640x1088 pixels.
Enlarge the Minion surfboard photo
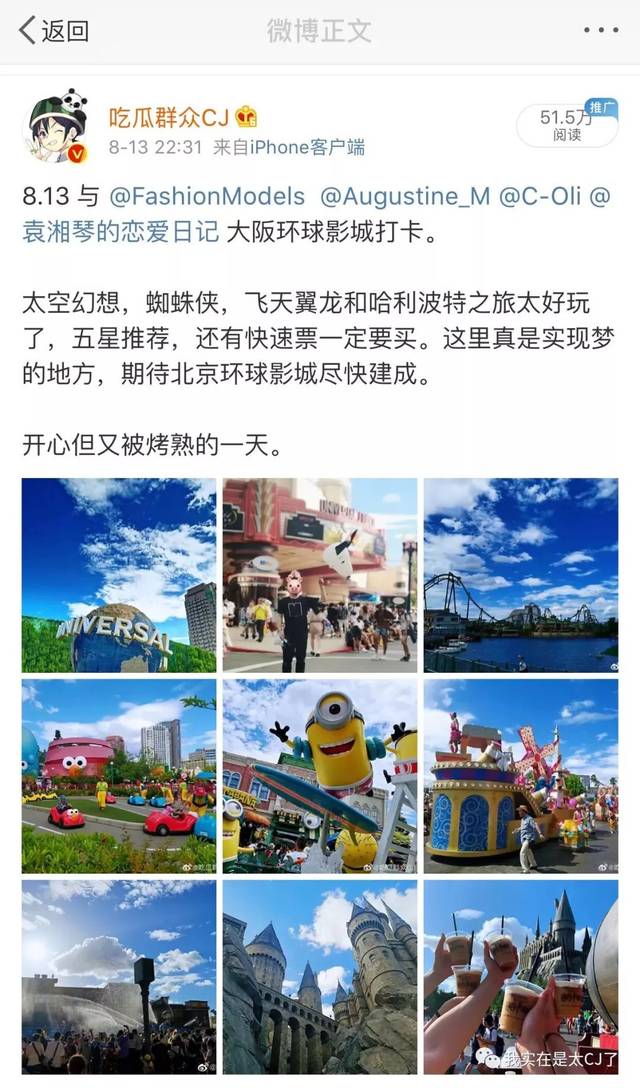pyautogui.click(x=320, y=776)
